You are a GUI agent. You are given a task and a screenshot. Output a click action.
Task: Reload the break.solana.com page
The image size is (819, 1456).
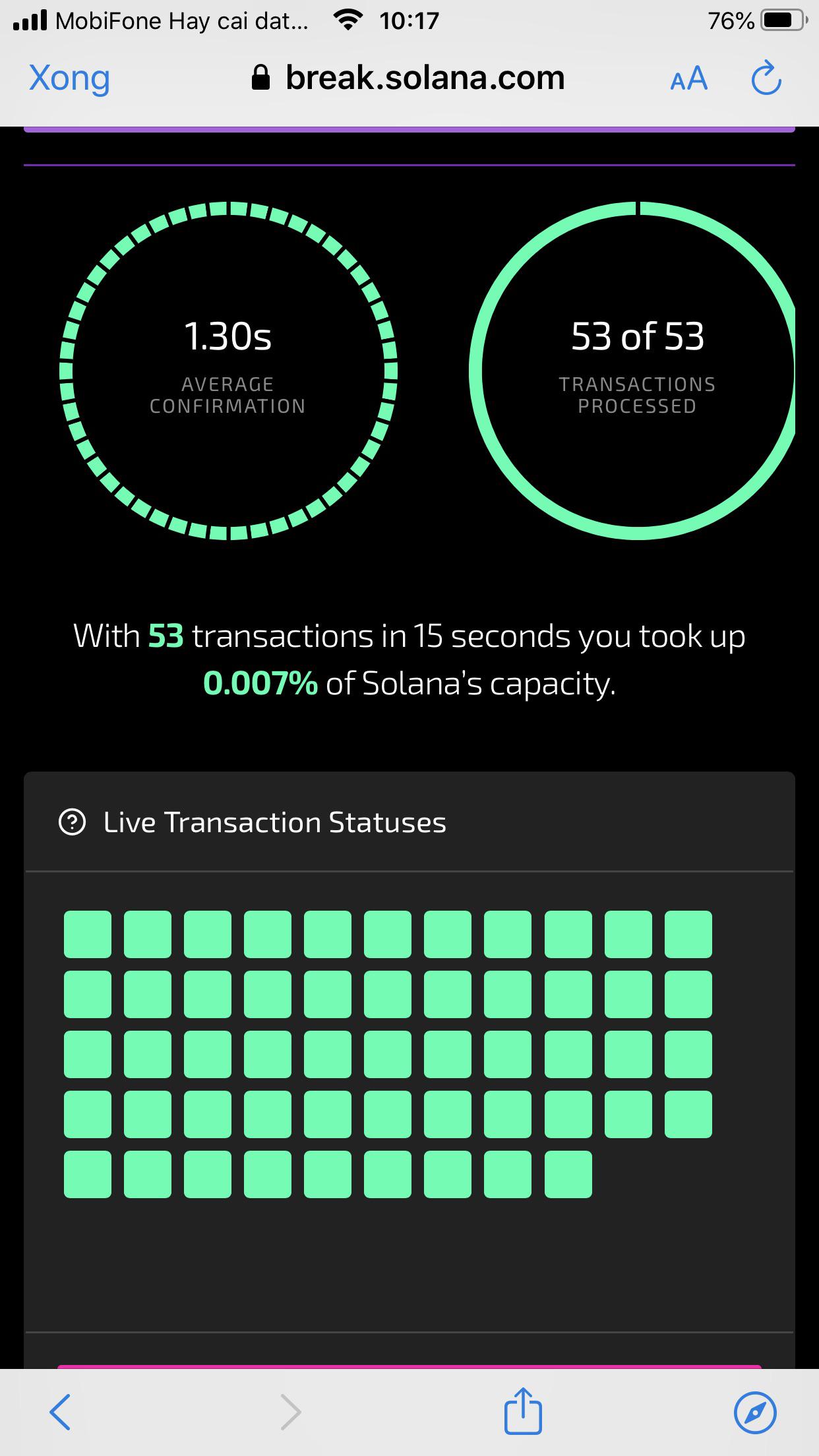tap(766, 79)
